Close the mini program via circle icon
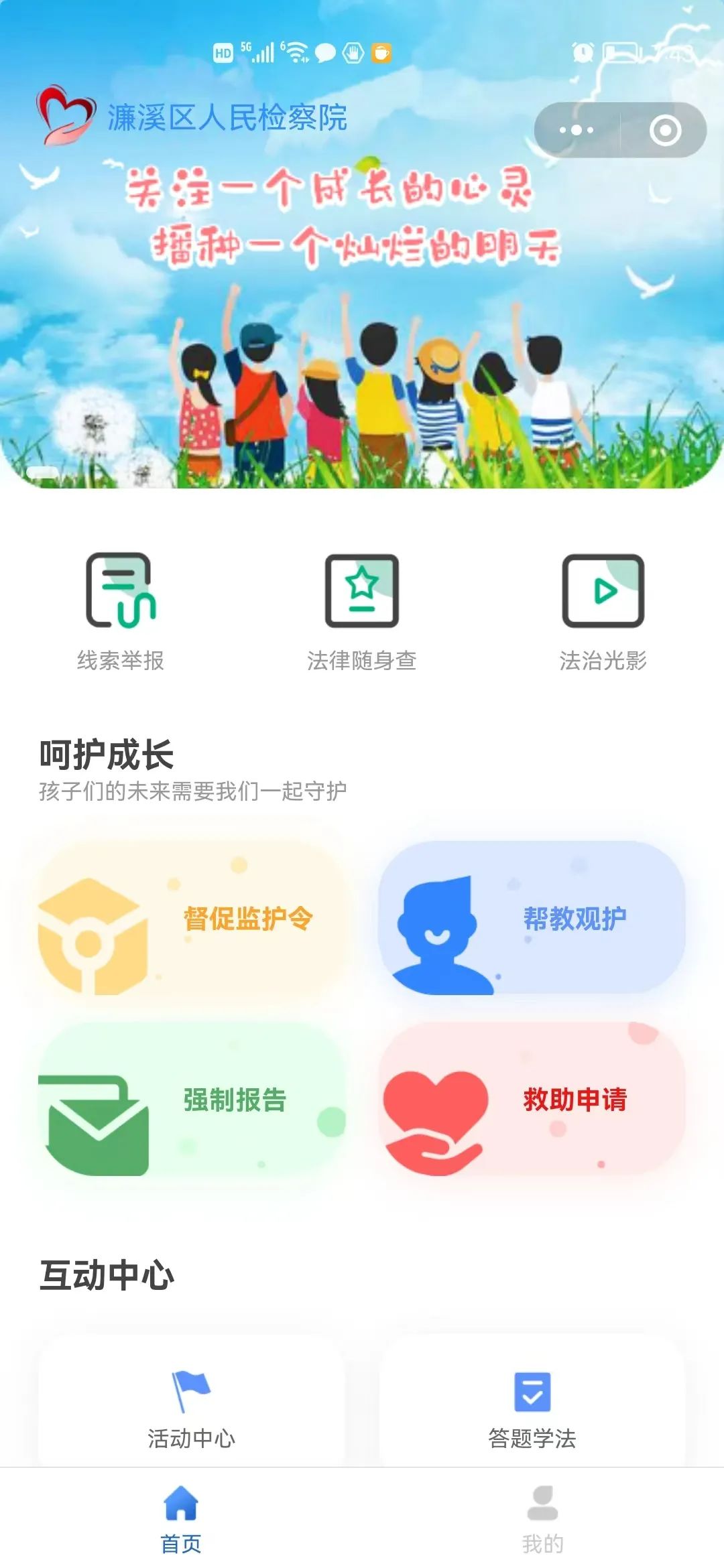The image size is (724, 1568). coord(665,130)
